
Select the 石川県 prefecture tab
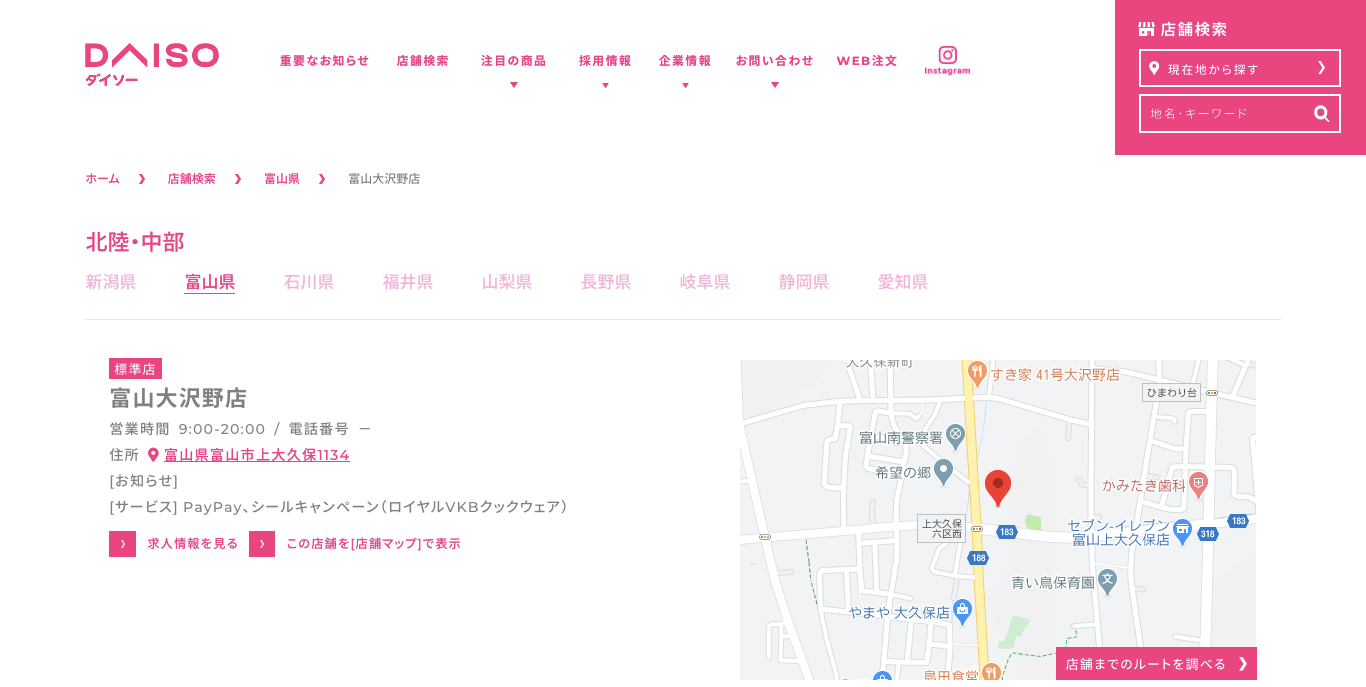[x=308, y=282]
